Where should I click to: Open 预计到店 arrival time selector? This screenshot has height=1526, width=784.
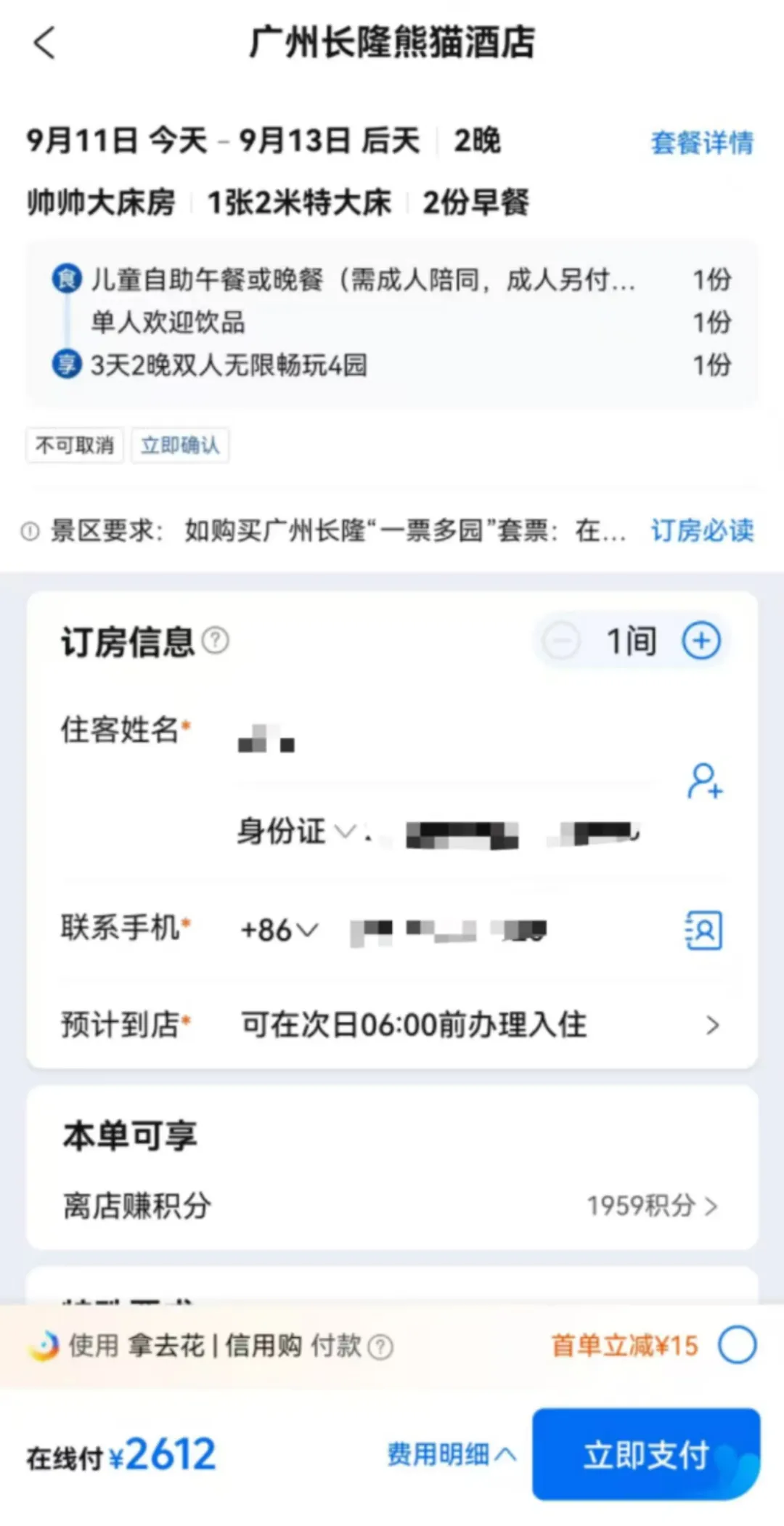[479, 1025]
